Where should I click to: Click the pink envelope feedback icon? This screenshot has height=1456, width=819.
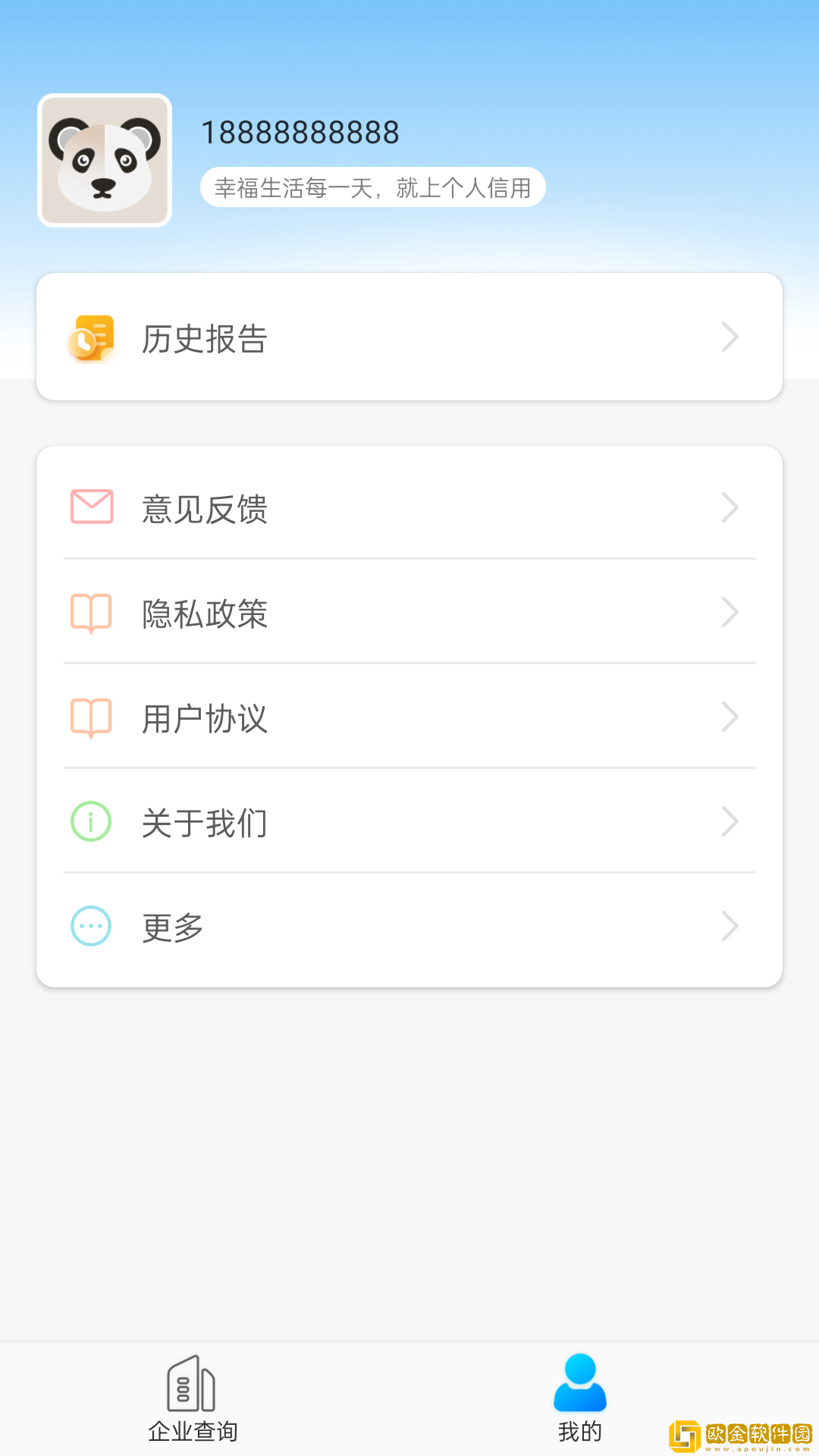tap(90, 506)
